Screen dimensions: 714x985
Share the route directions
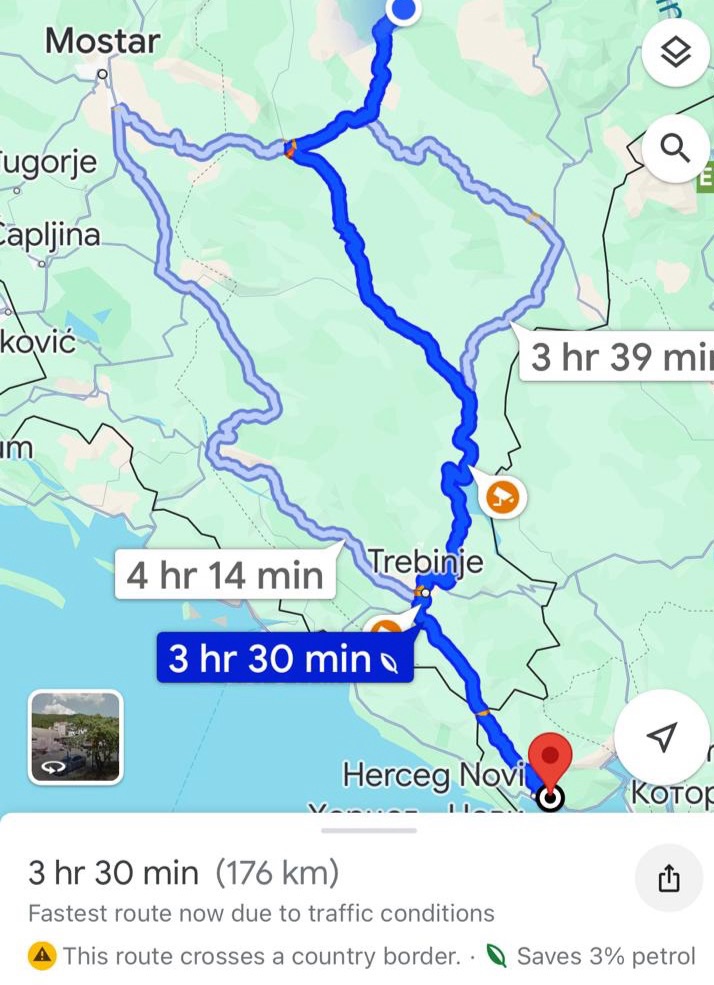coord(668,878)
